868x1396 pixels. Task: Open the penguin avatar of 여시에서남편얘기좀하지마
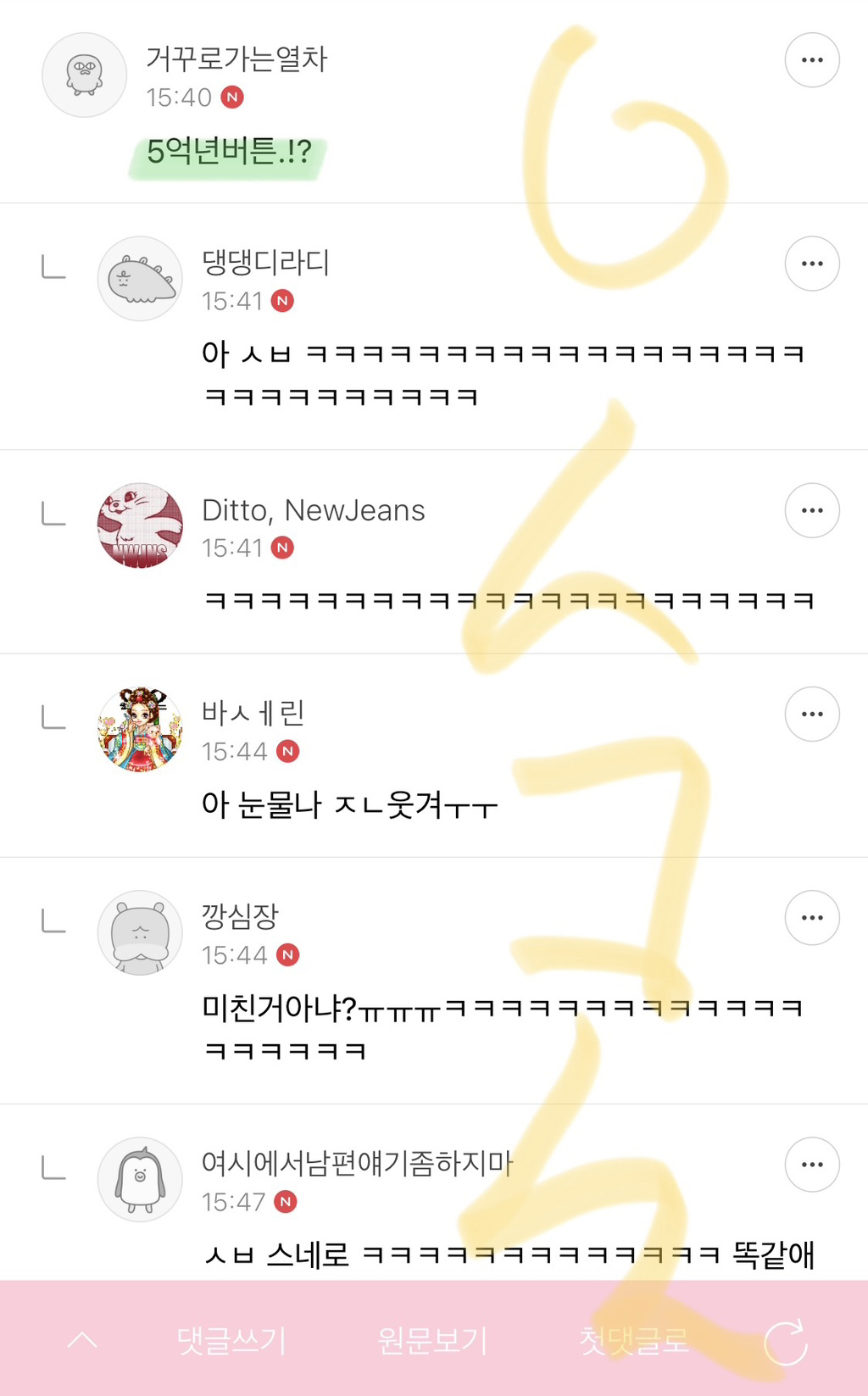pos(140,1179)
